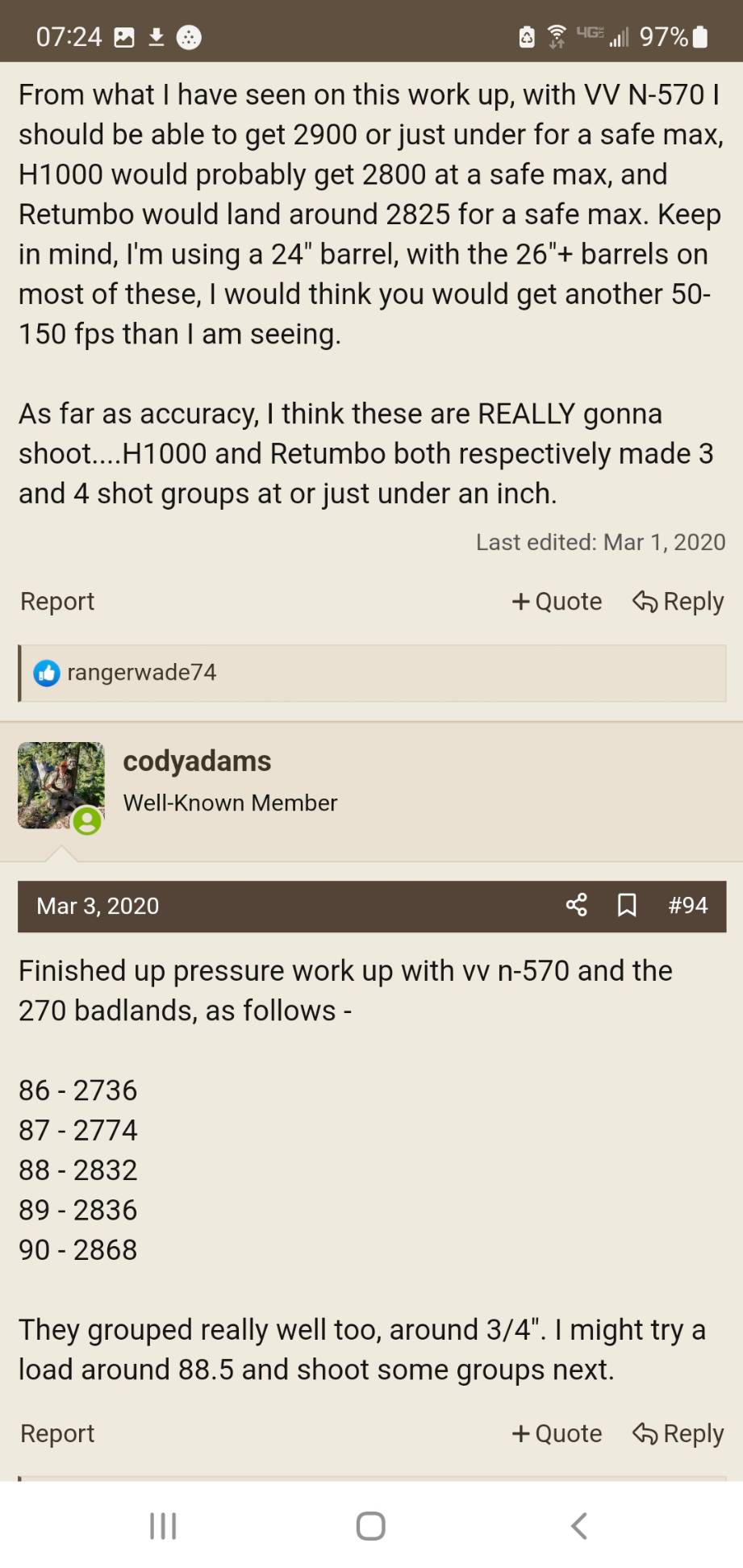Open the Mar 3, 2020 post date link
The image size is (743, 1568).
(98, 906)
